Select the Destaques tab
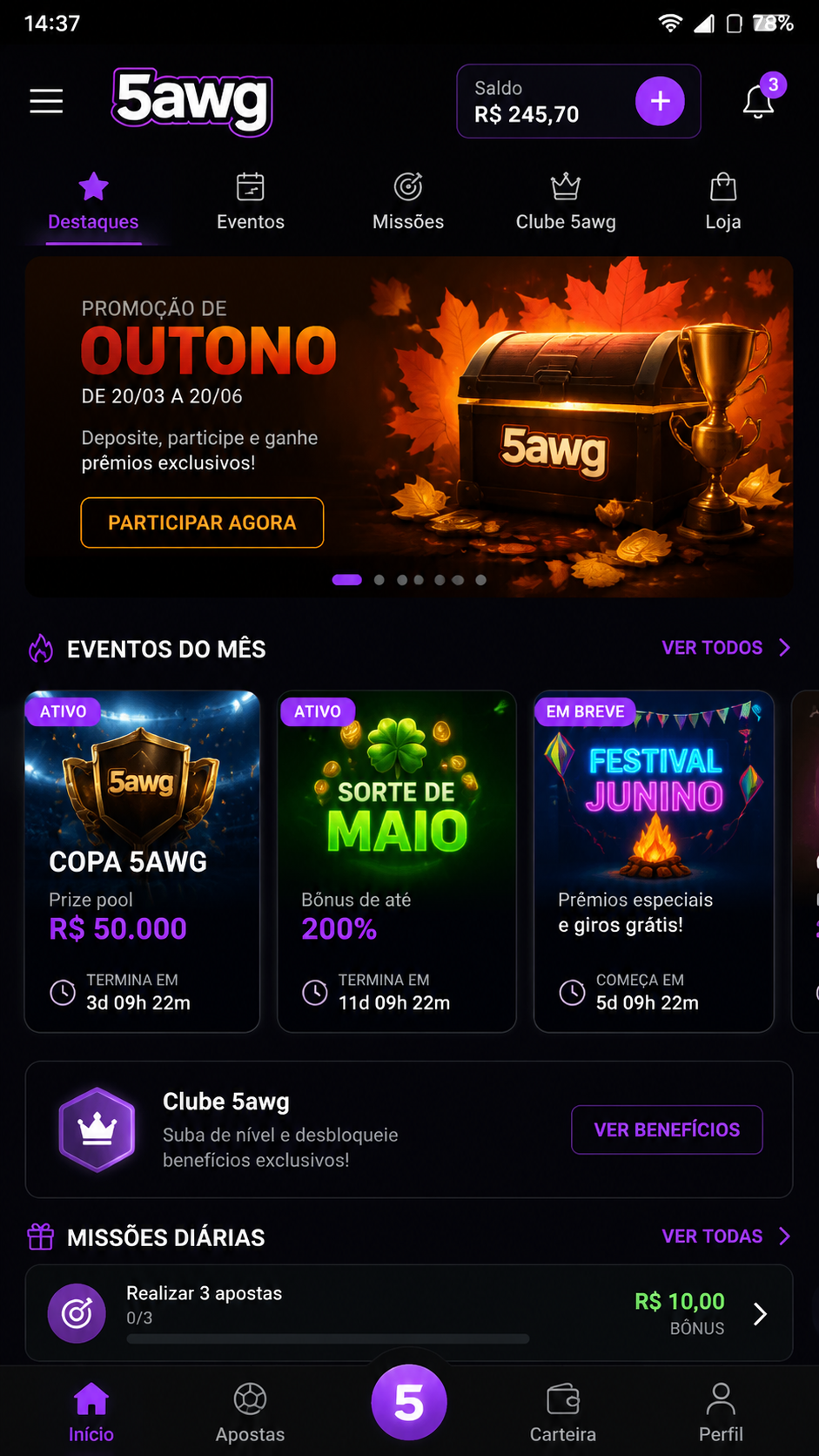The width and height of the screenshot is (819, 1456). coord(93,202)
